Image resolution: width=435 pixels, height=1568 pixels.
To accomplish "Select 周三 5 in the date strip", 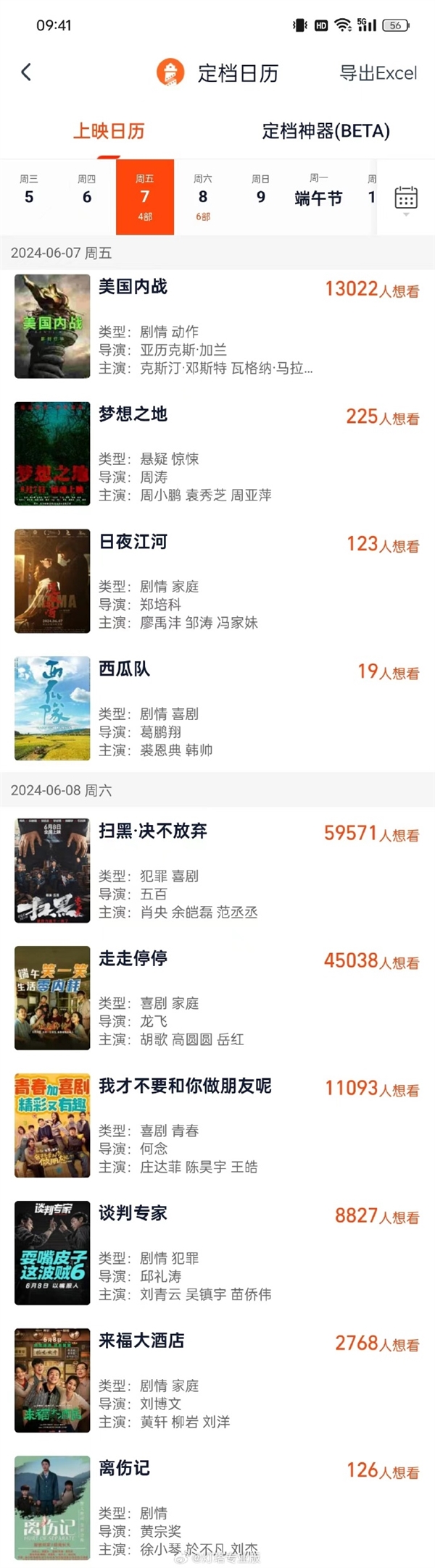I will (29, 190).
